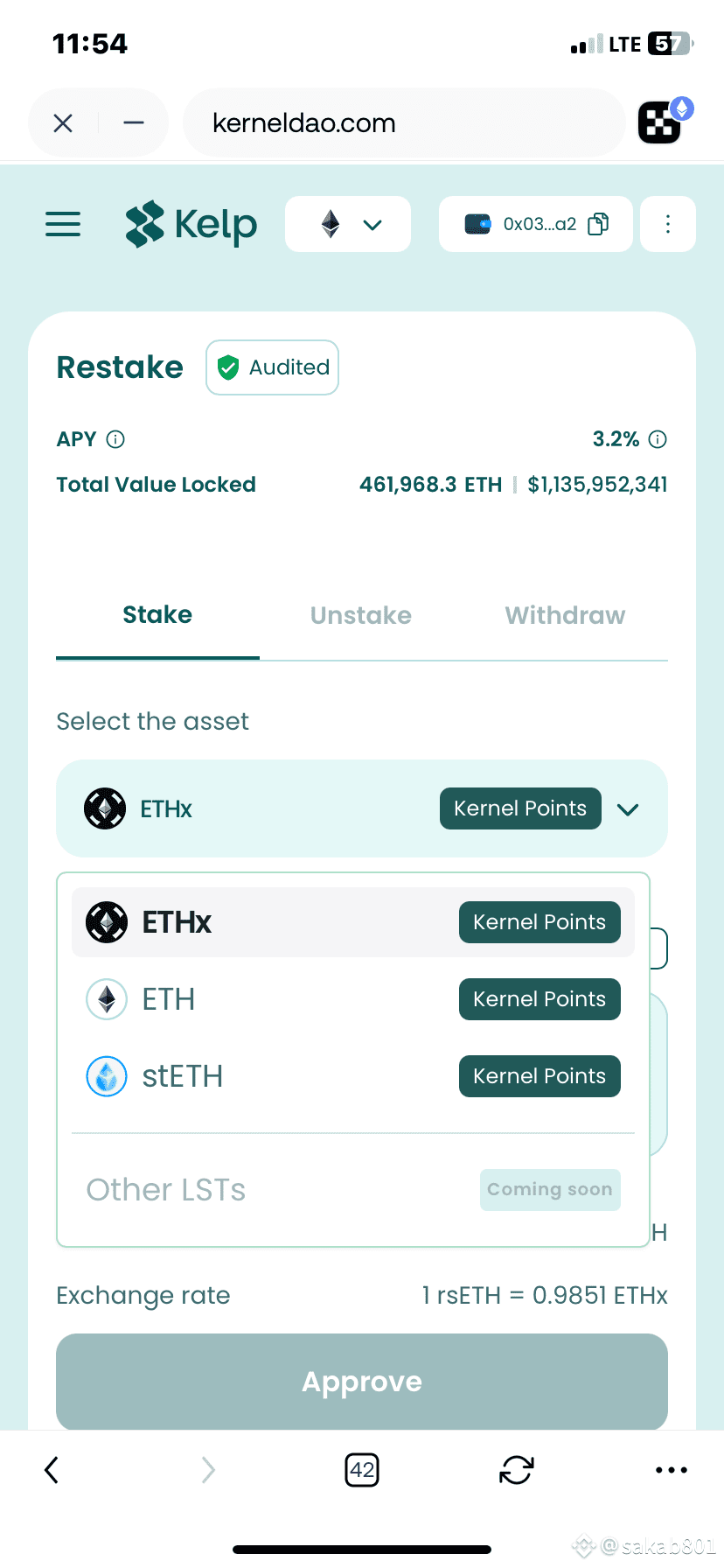Copy wallet address 0x03...a2
The width and height of the screenshot is (724, 1568).
pyautogui.click(x=598, y=224)
